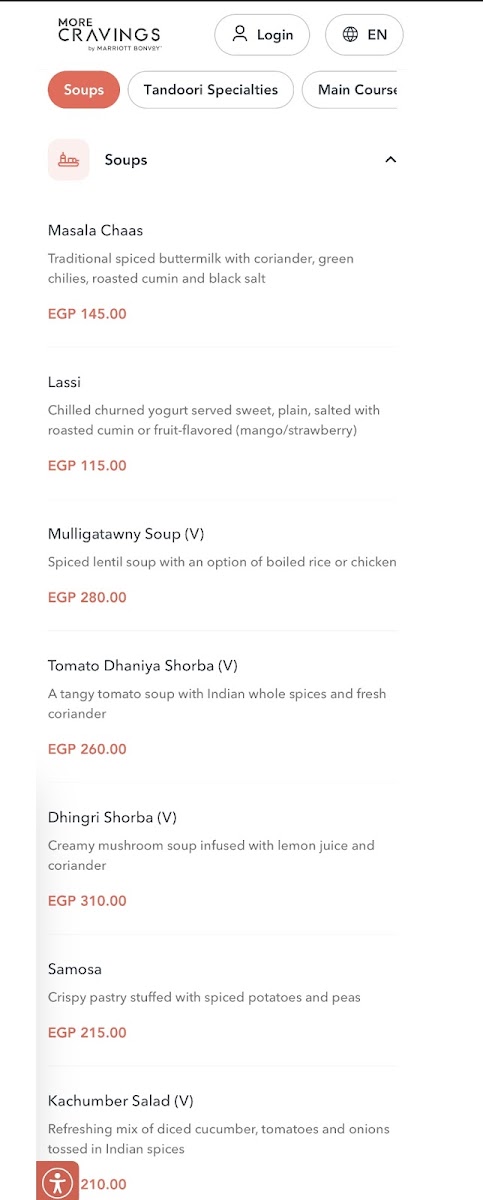Open Kachumber Salad (V) item

pyautogui.click(x=222, y=1142)
